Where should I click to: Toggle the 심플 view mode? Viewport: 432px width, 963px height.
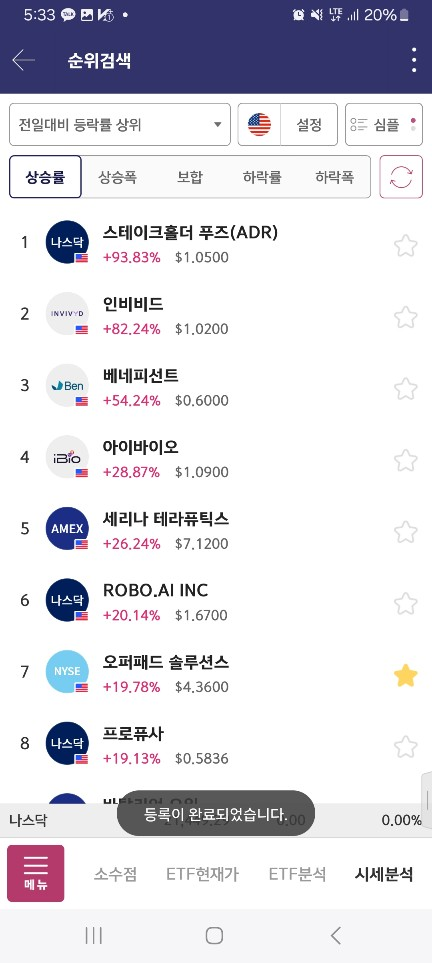(384, 125)
